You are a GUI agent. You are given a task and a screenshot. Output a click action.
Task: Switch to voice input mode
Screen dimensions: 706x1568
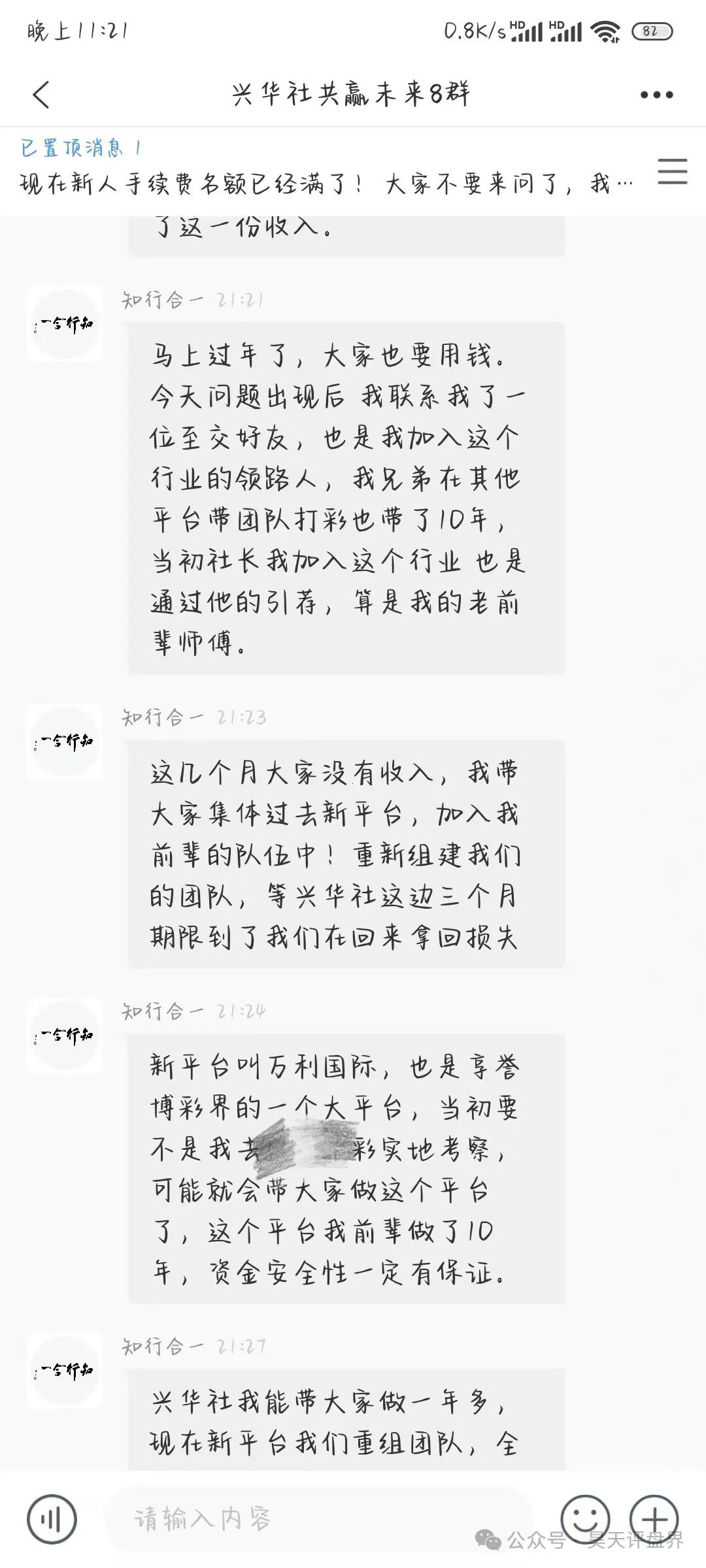52,1519
